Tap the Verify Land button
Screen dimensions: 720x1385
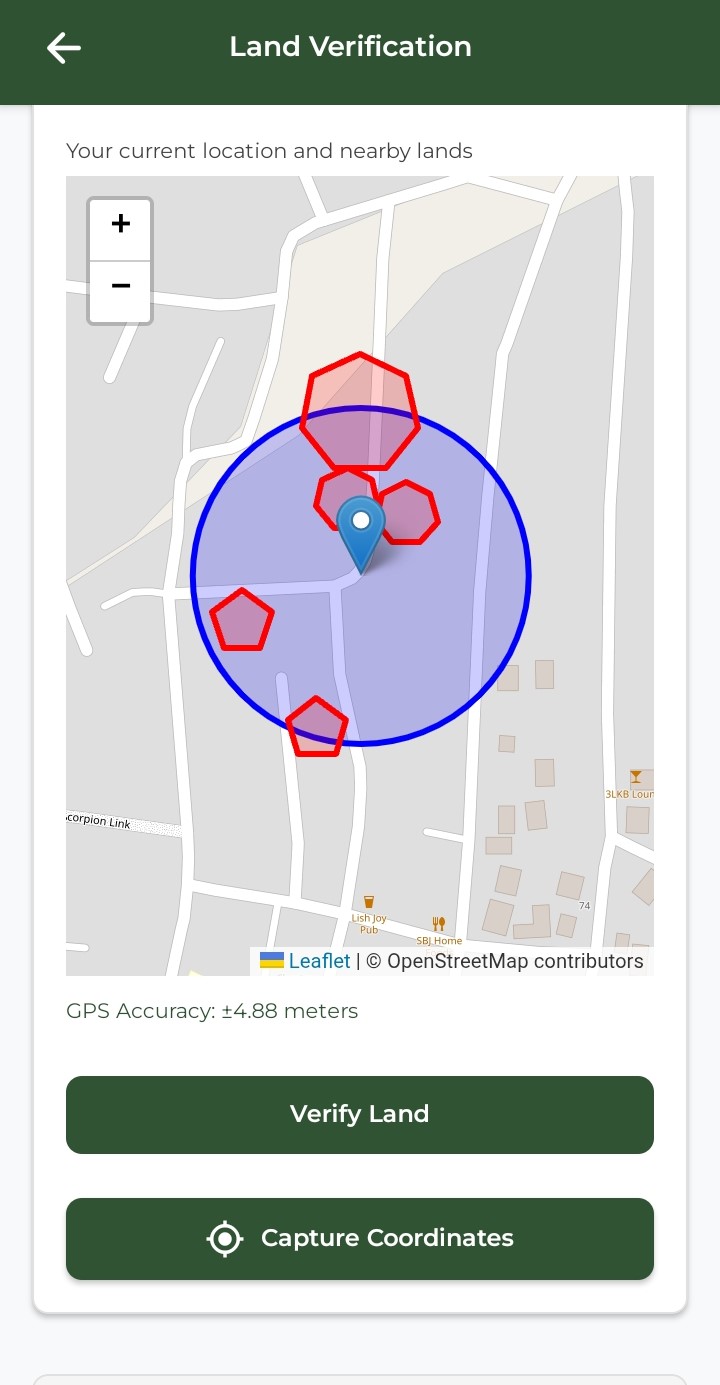[360, 1115]
